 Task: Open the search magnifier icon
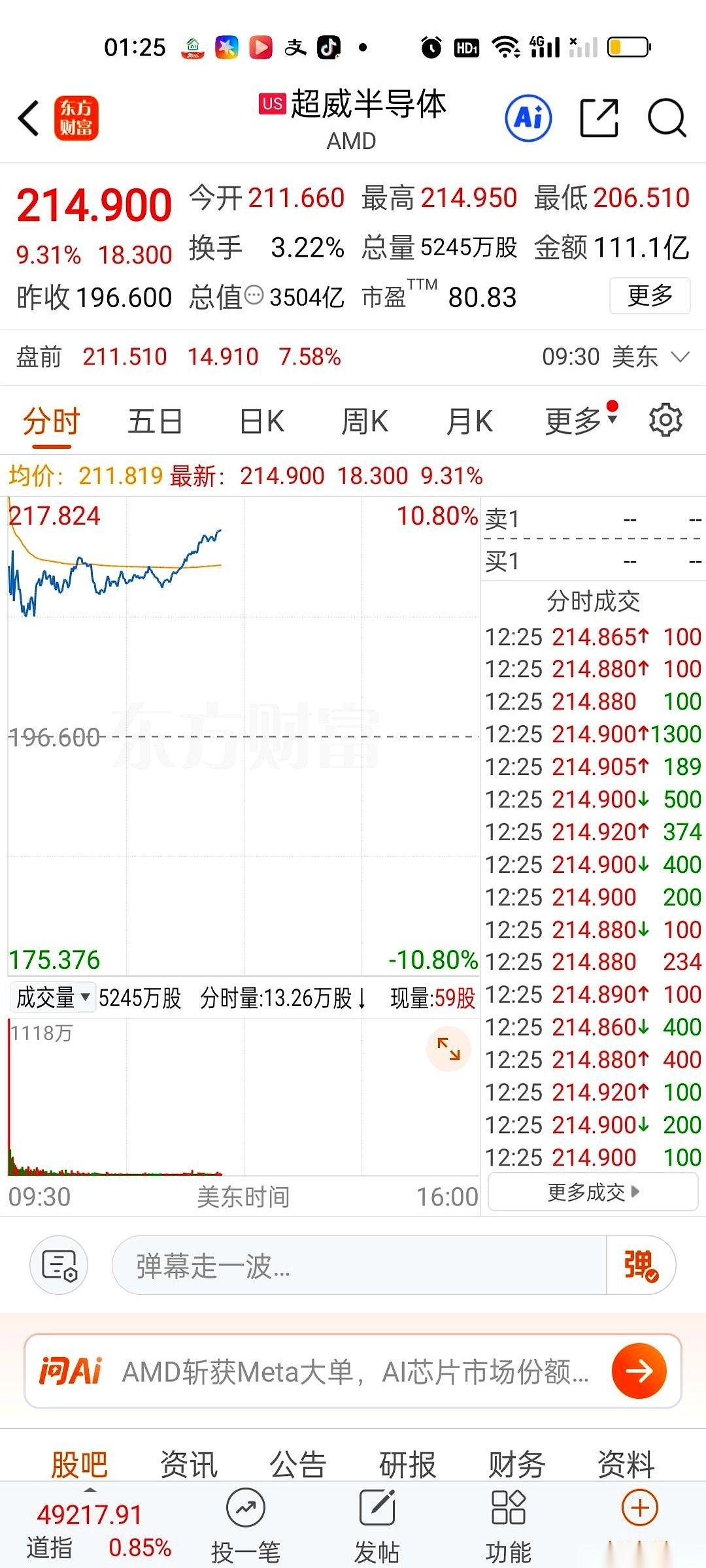pos(665,118)
